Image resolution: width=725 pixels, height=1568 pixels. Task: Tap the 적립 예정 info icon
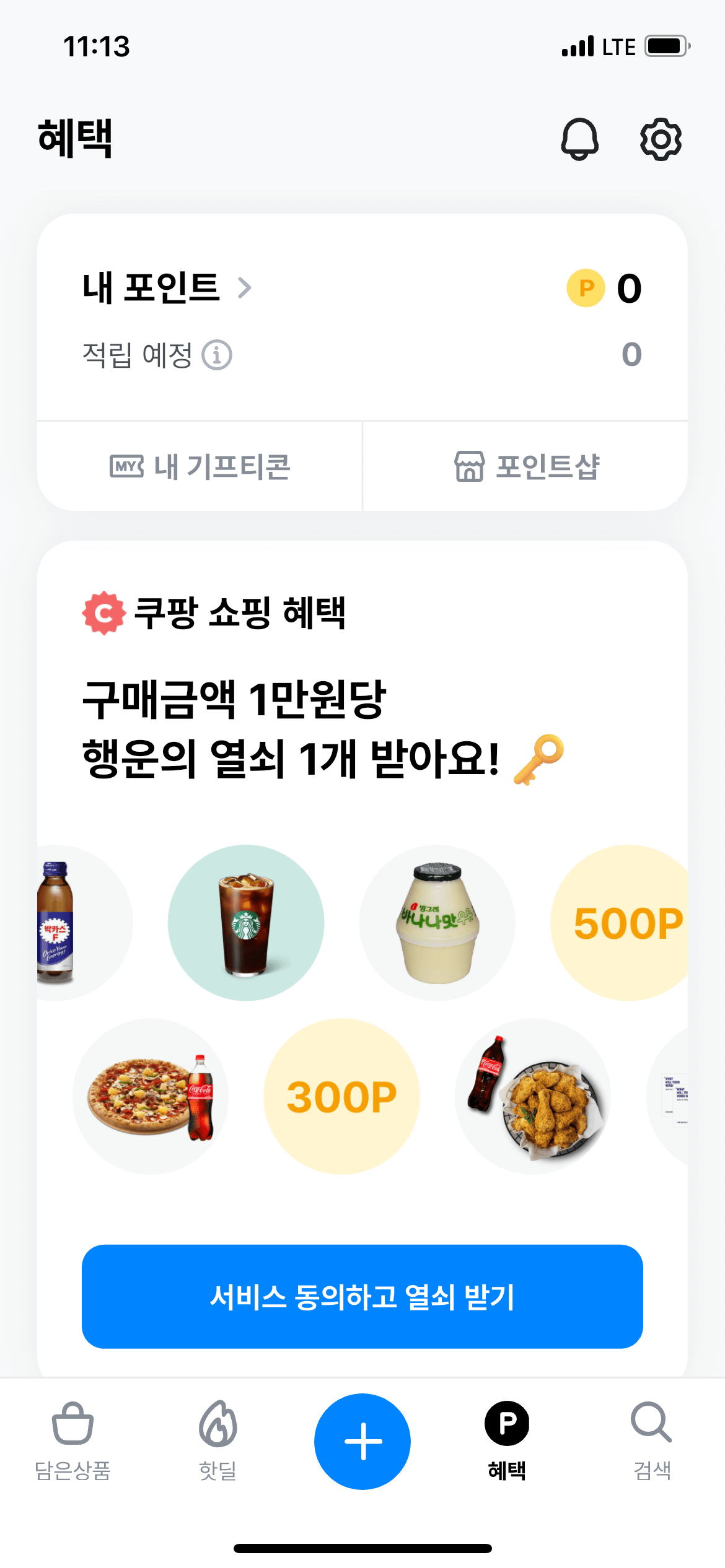click(x=216, y=355)
